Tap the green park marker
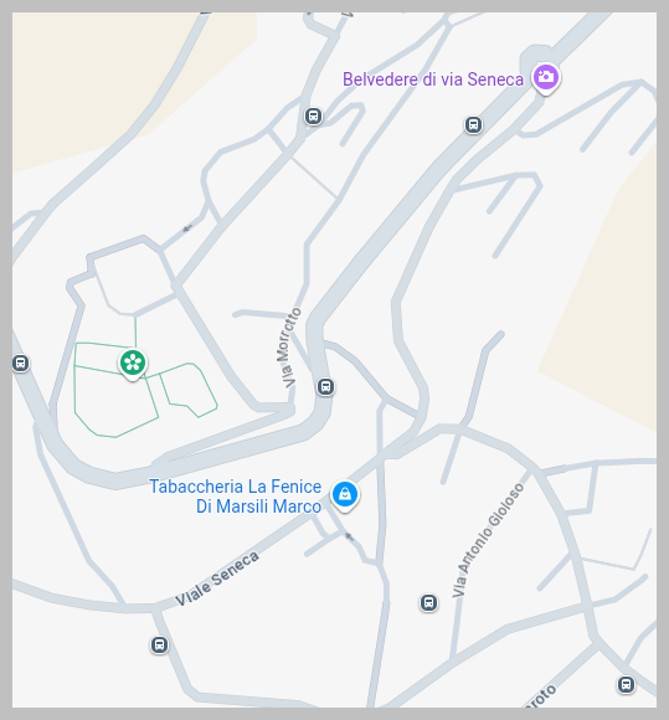The width and height of the screenshot is (669, 720). click(x=132, y=362)
